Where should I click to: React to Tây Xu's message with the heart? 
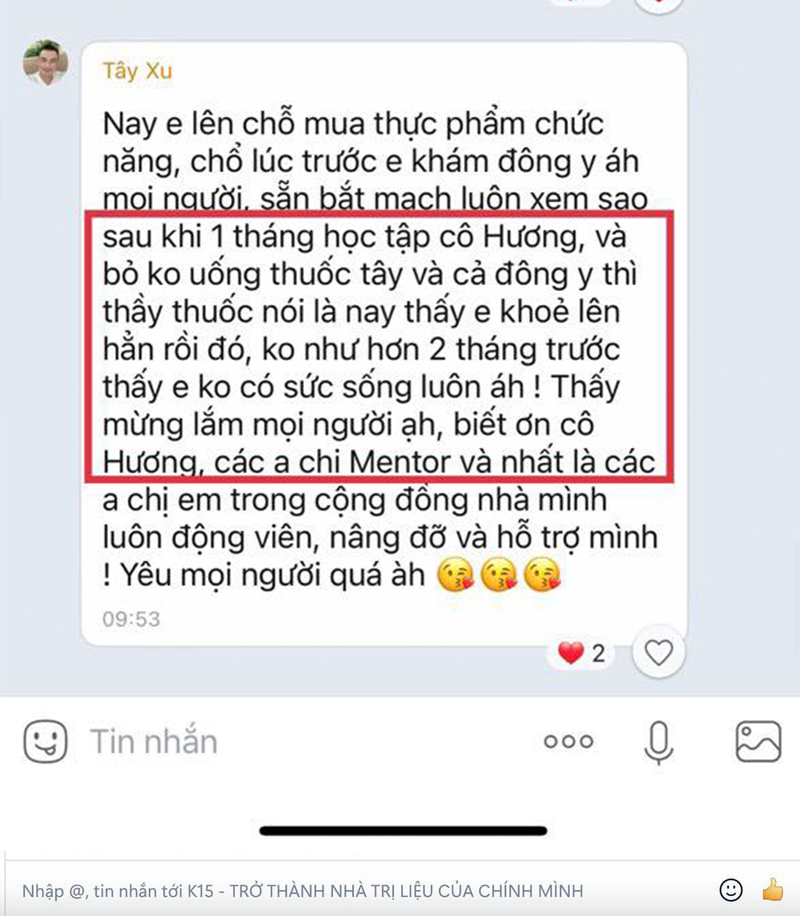tap(658, 653)
